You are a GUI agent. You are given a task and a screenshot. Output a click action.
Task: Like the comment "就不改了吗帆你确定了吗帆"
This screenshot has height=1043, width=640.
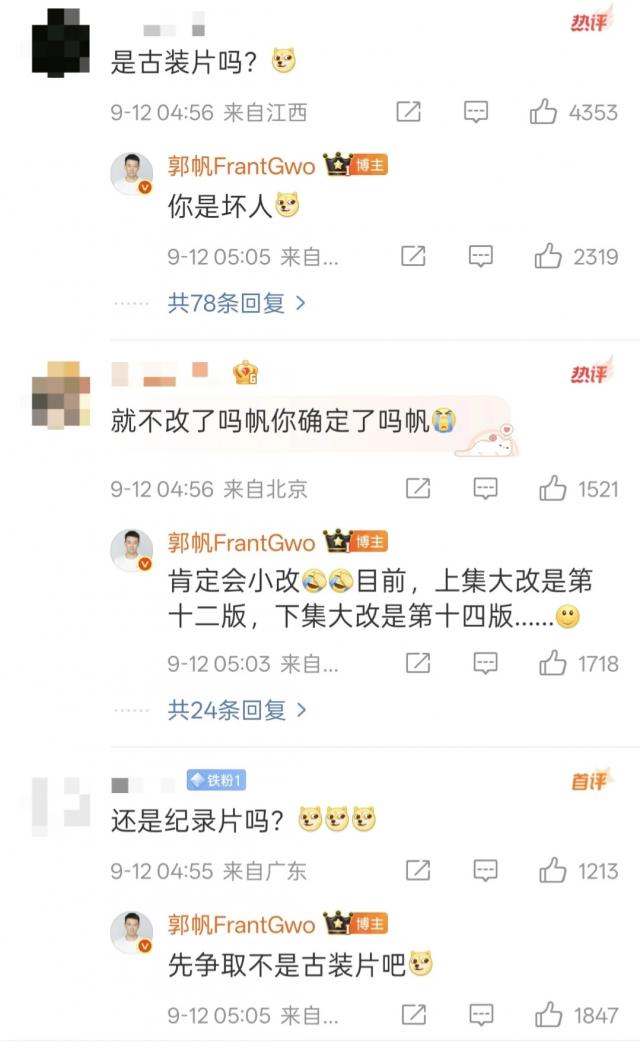(x=553, y=488)
